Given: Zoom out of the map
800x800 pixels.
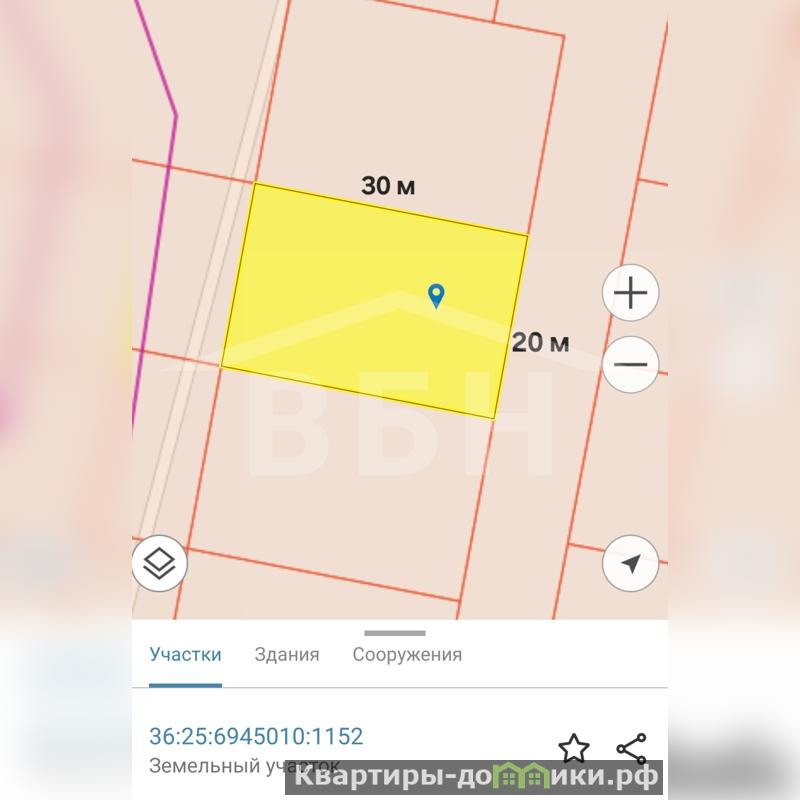Looking at the screenshot, I should pos(630,364).
